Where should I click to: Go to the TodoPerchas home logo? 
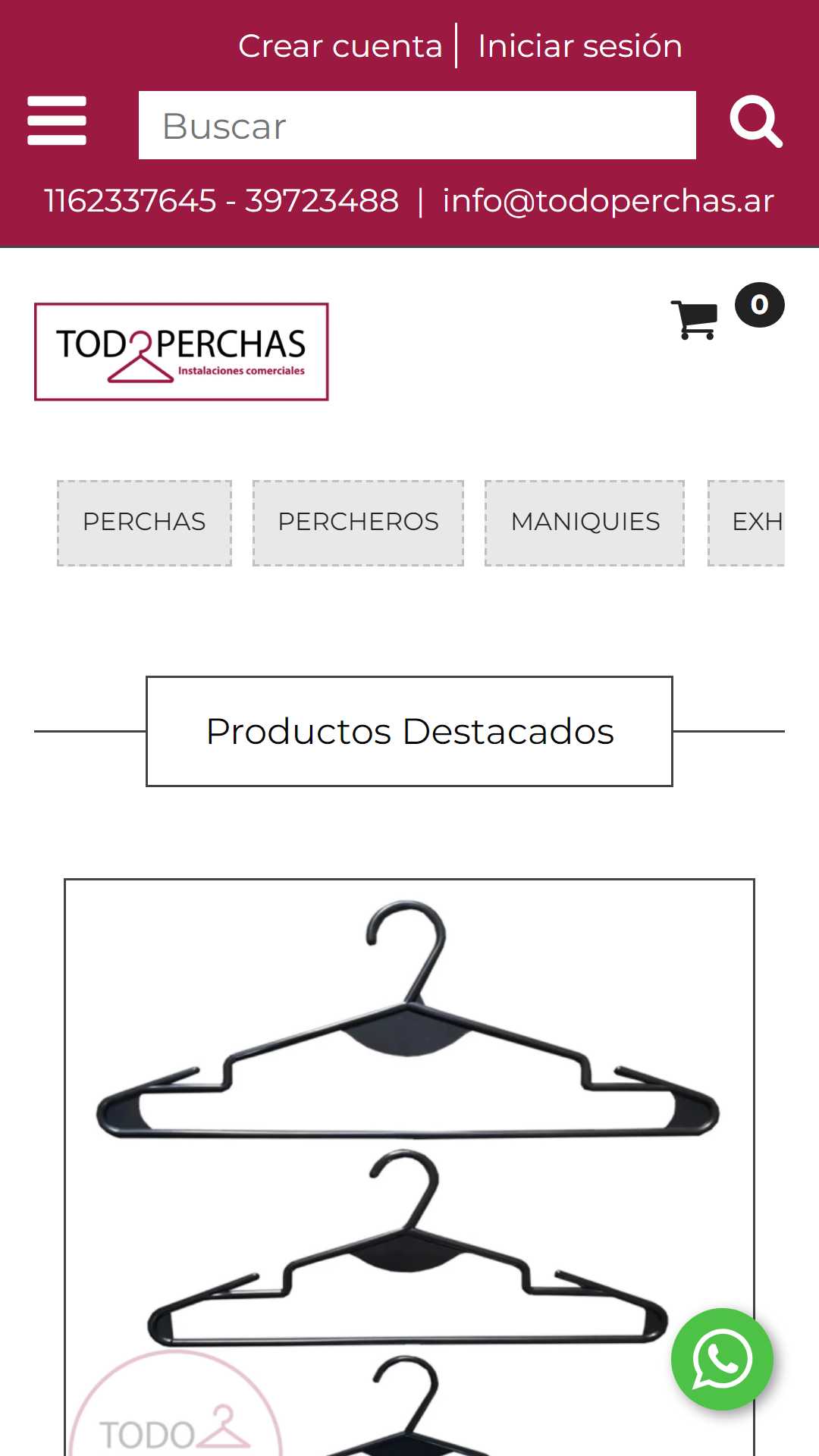[x=181, y=352]
